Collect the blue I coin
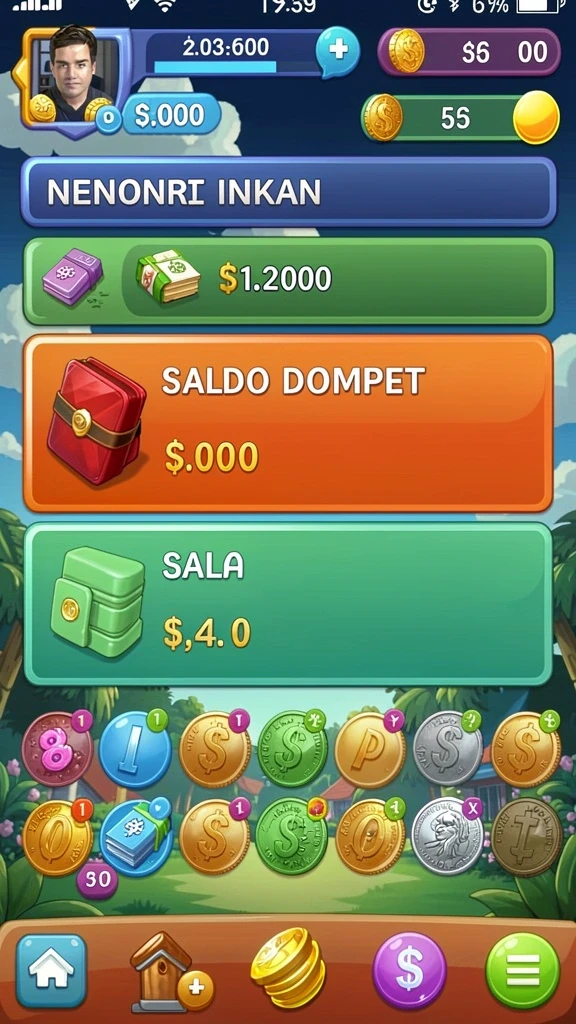This screenshot has height=1024, width=576. click(135, 748)
